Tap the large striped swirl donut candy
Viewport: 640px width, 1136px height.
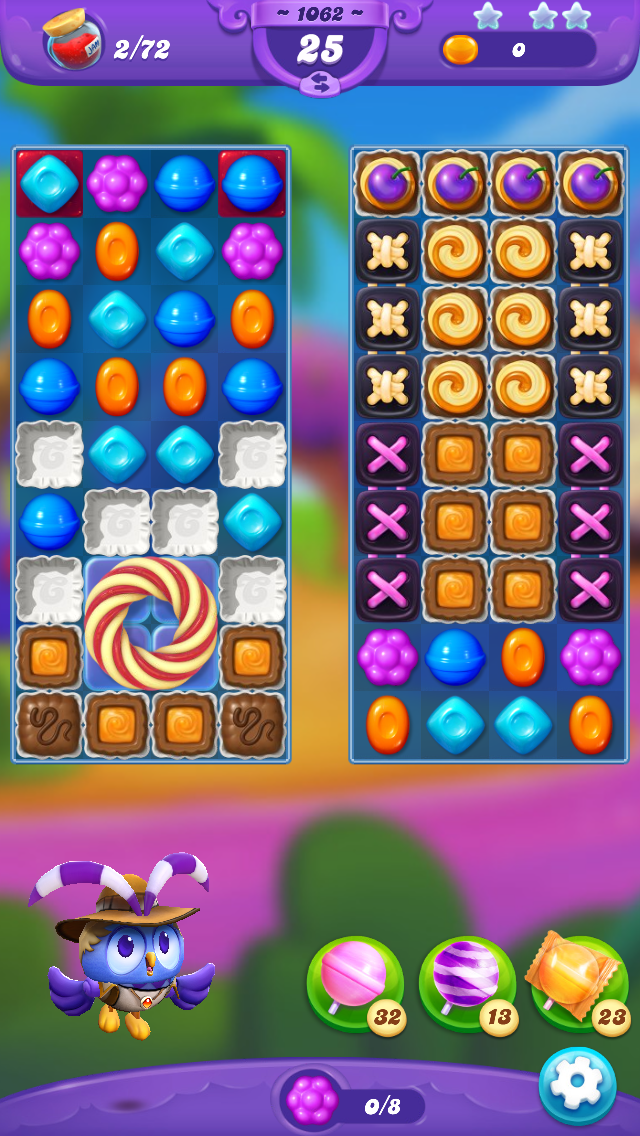click(x=152, y=622)
